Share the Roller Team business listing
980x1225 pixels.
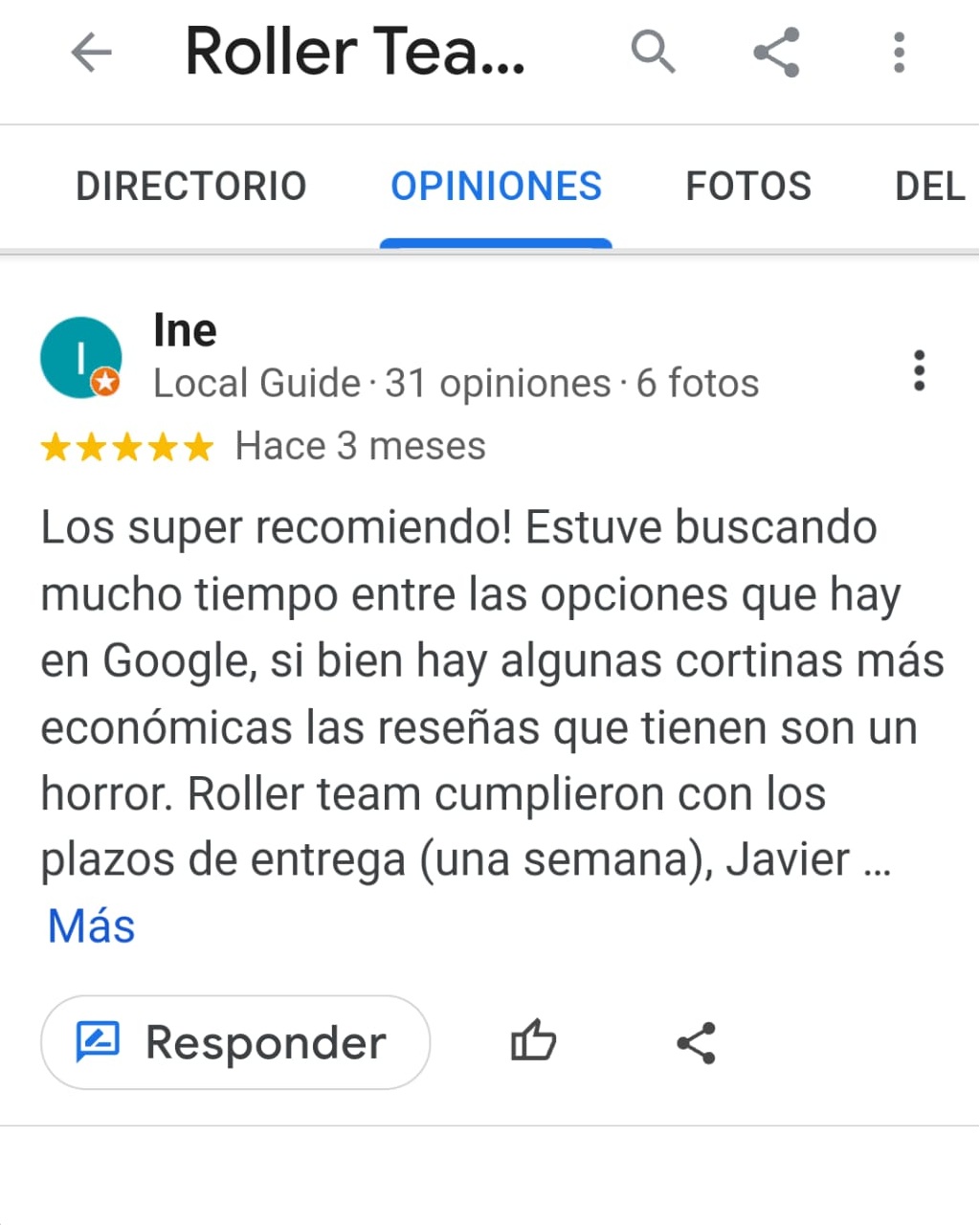(x=776, y=52)
